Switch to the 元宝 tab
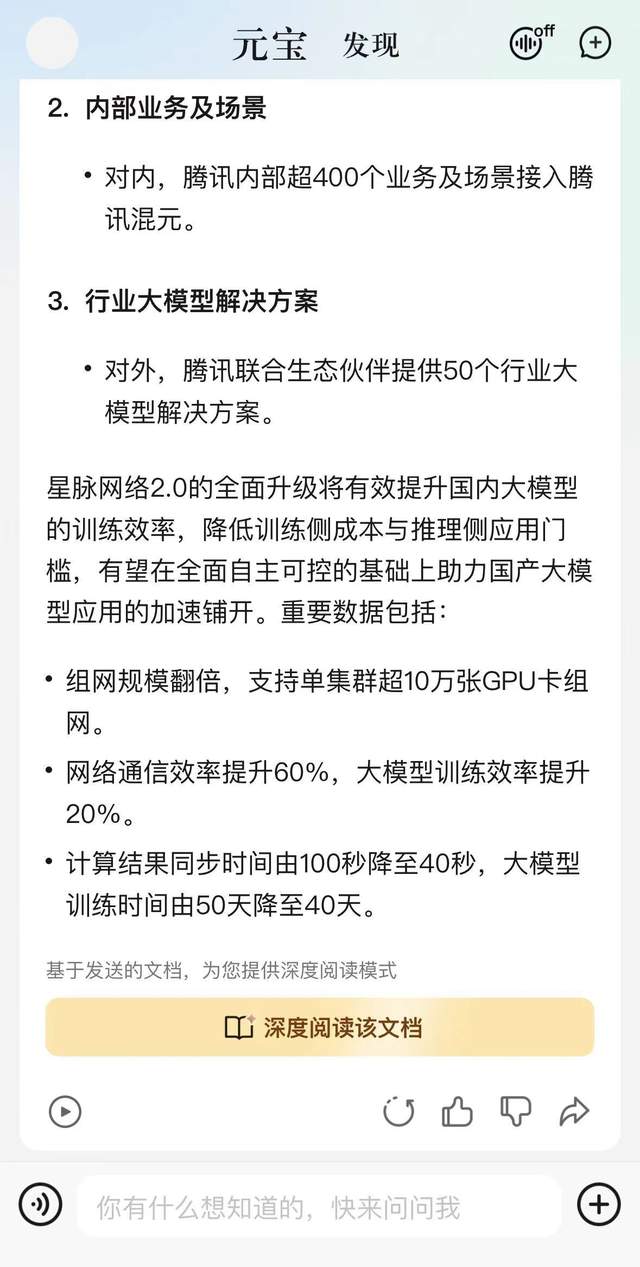 [270, 45]
